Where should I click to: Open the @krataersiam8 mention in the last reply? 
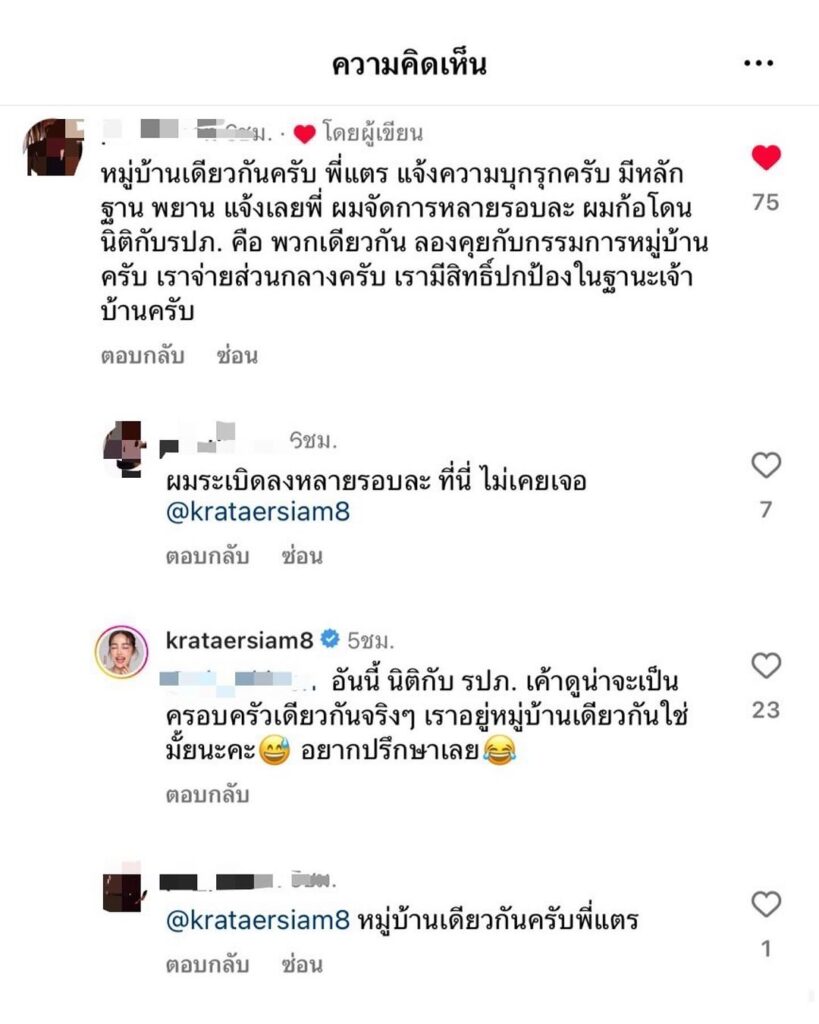[257, 921]
